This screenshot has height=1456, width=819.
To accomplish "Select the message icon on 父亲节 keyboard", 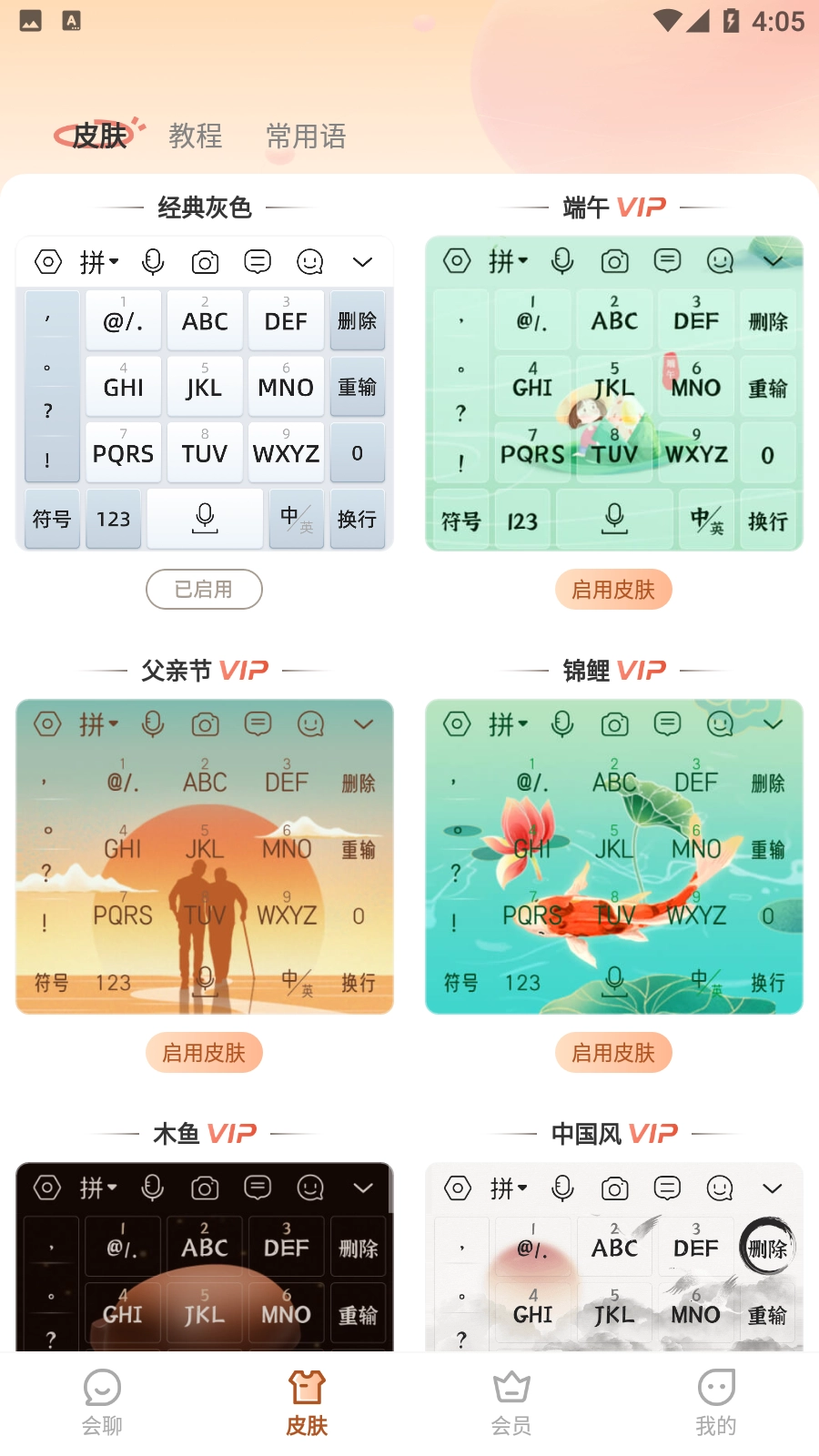I will (x=258, y=723).
